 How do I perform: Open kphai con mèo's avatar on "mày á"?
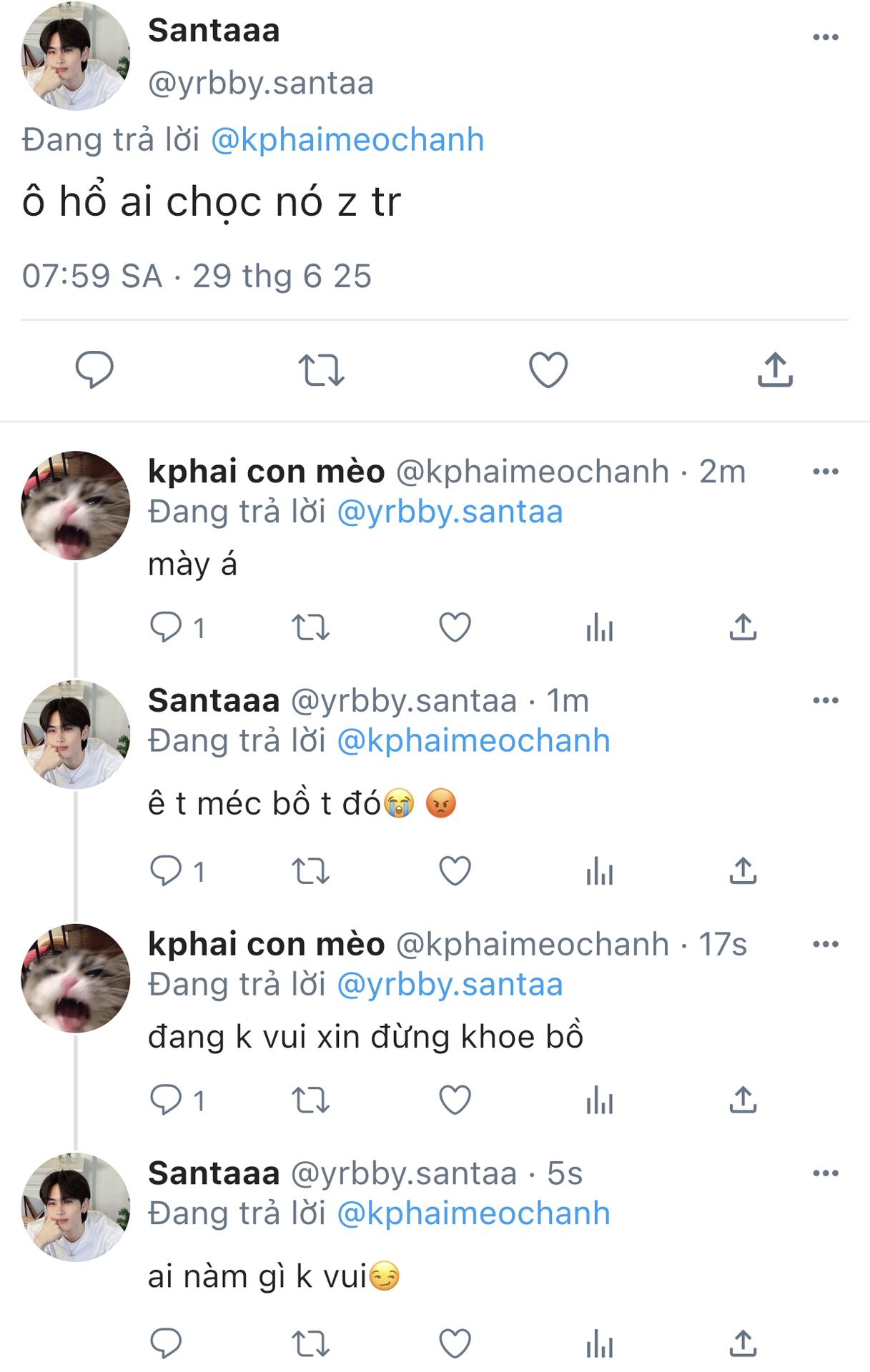coord(76,506)
